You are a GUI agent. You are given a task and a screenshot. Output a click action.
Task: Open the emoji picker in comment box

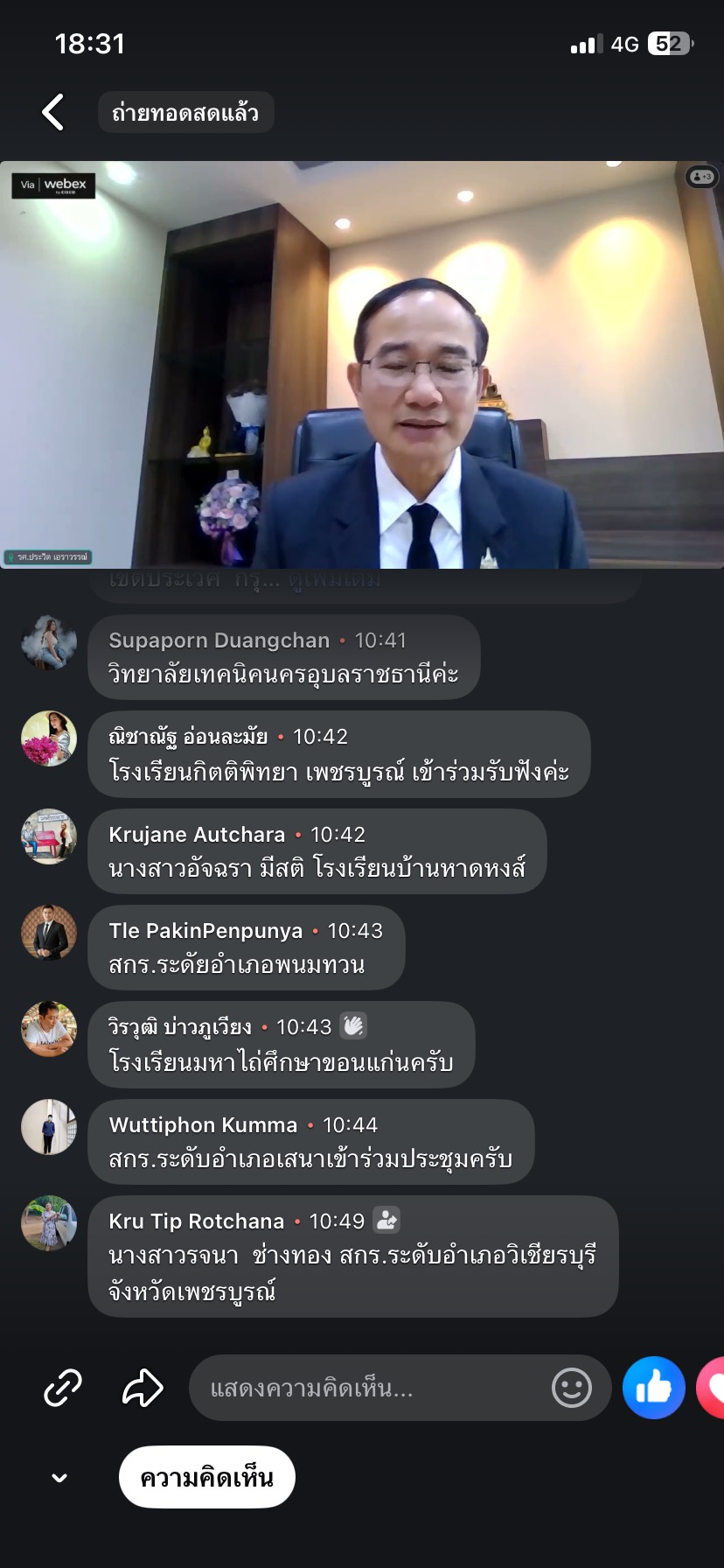click(x=572, y=1388)
